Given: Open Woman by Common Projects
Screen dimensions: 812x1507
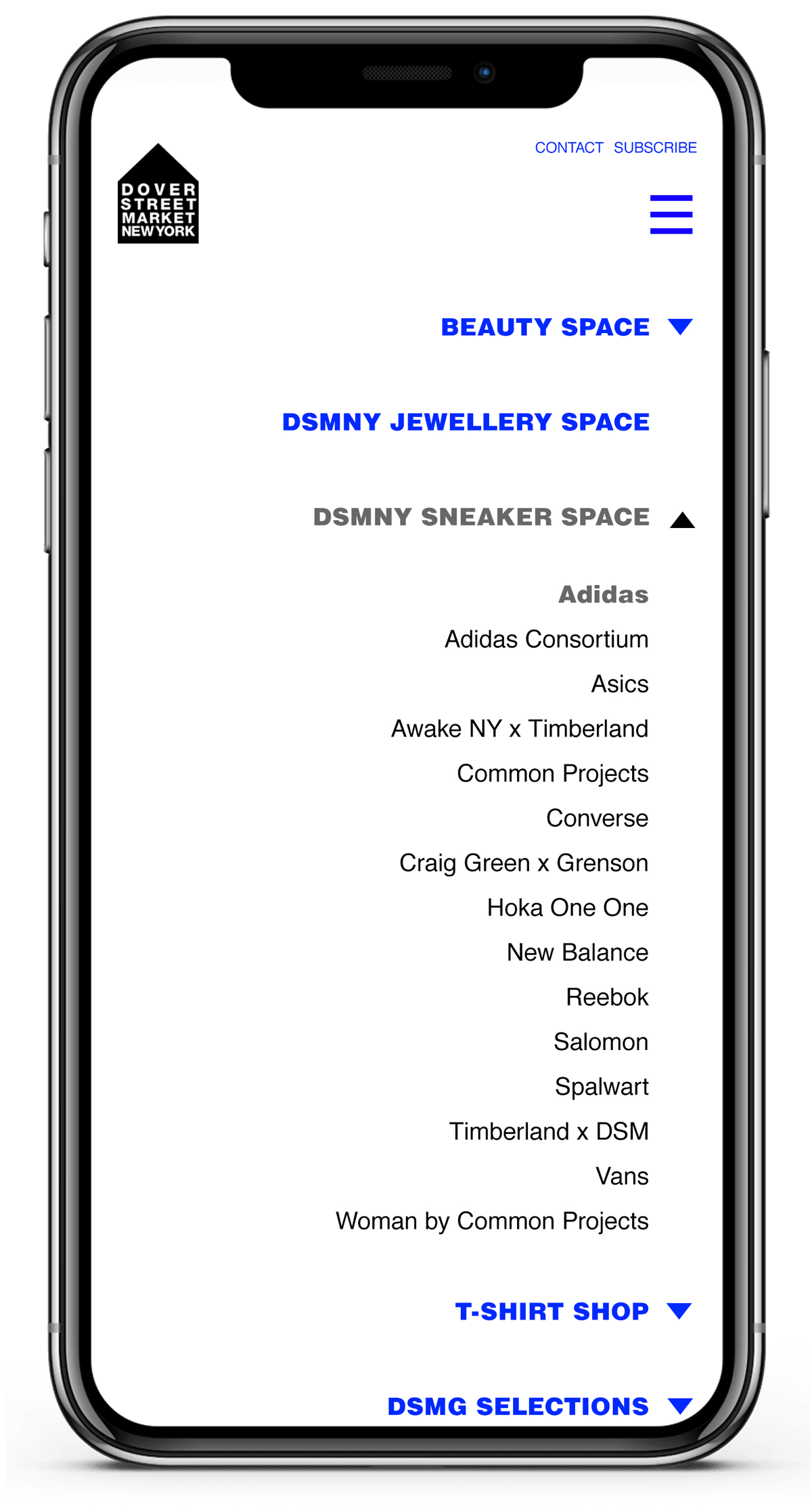Looking at the screenshot, I should tap(492, 1221).
